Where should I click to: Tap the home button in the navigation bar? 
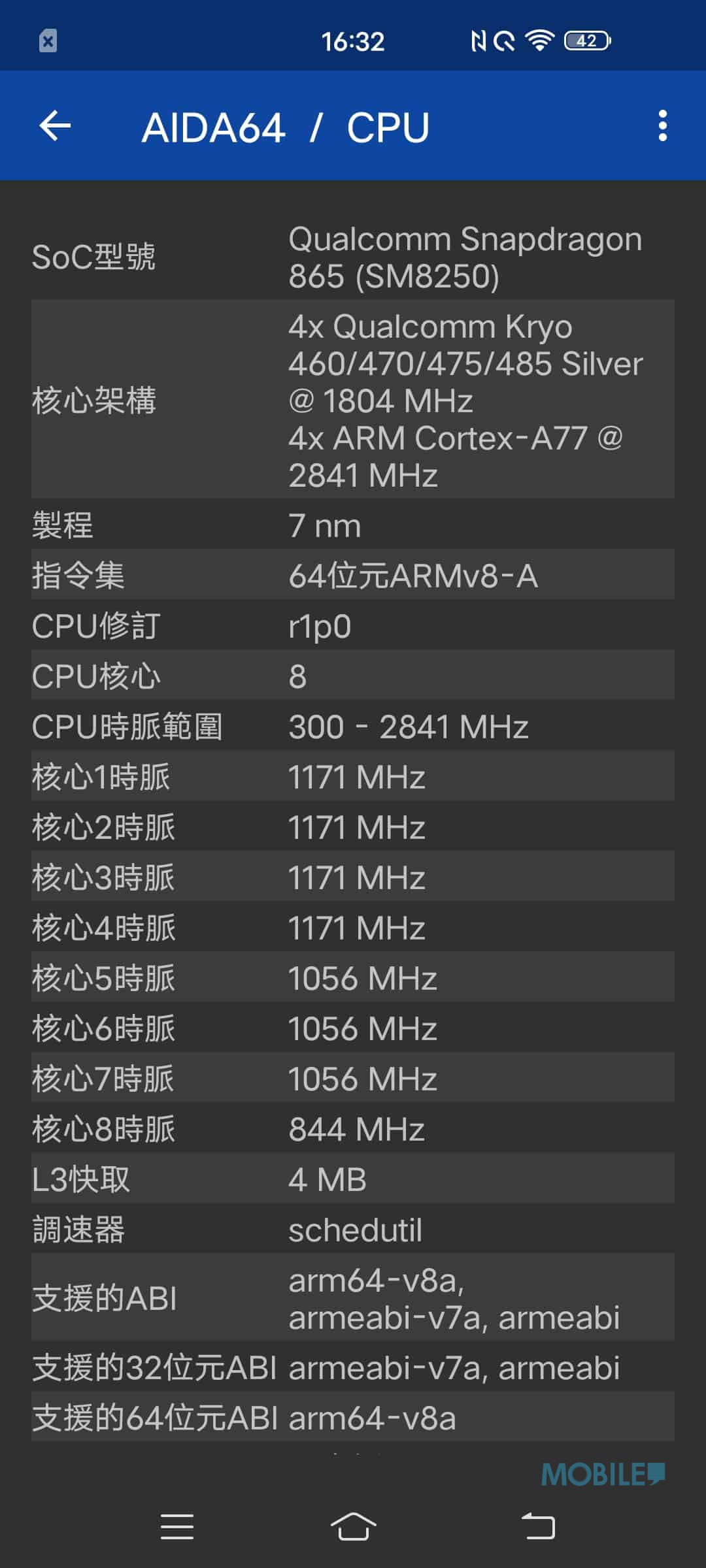[x=353, y=1527]
